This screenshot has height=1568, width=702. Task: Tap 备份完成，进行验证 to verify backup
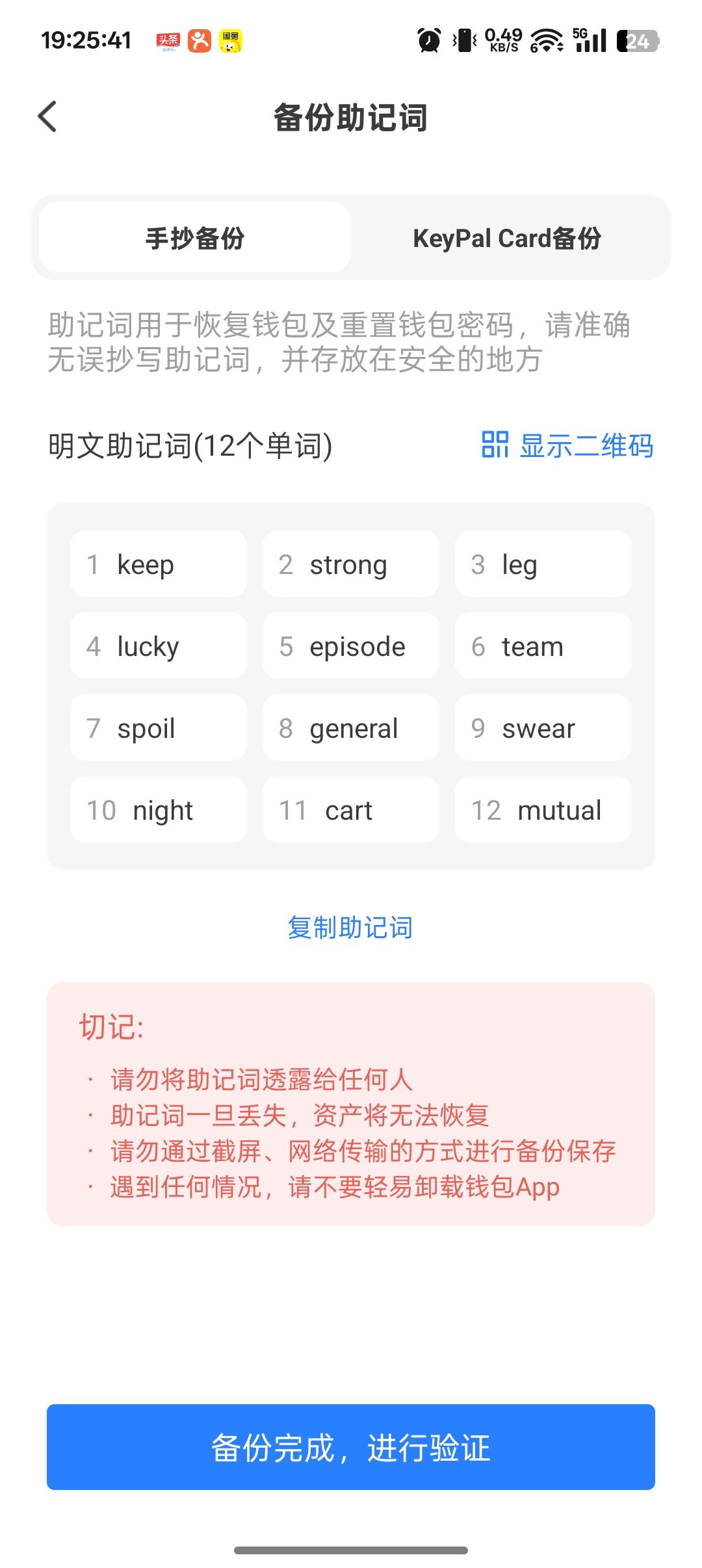click(x=351, y=1447)
